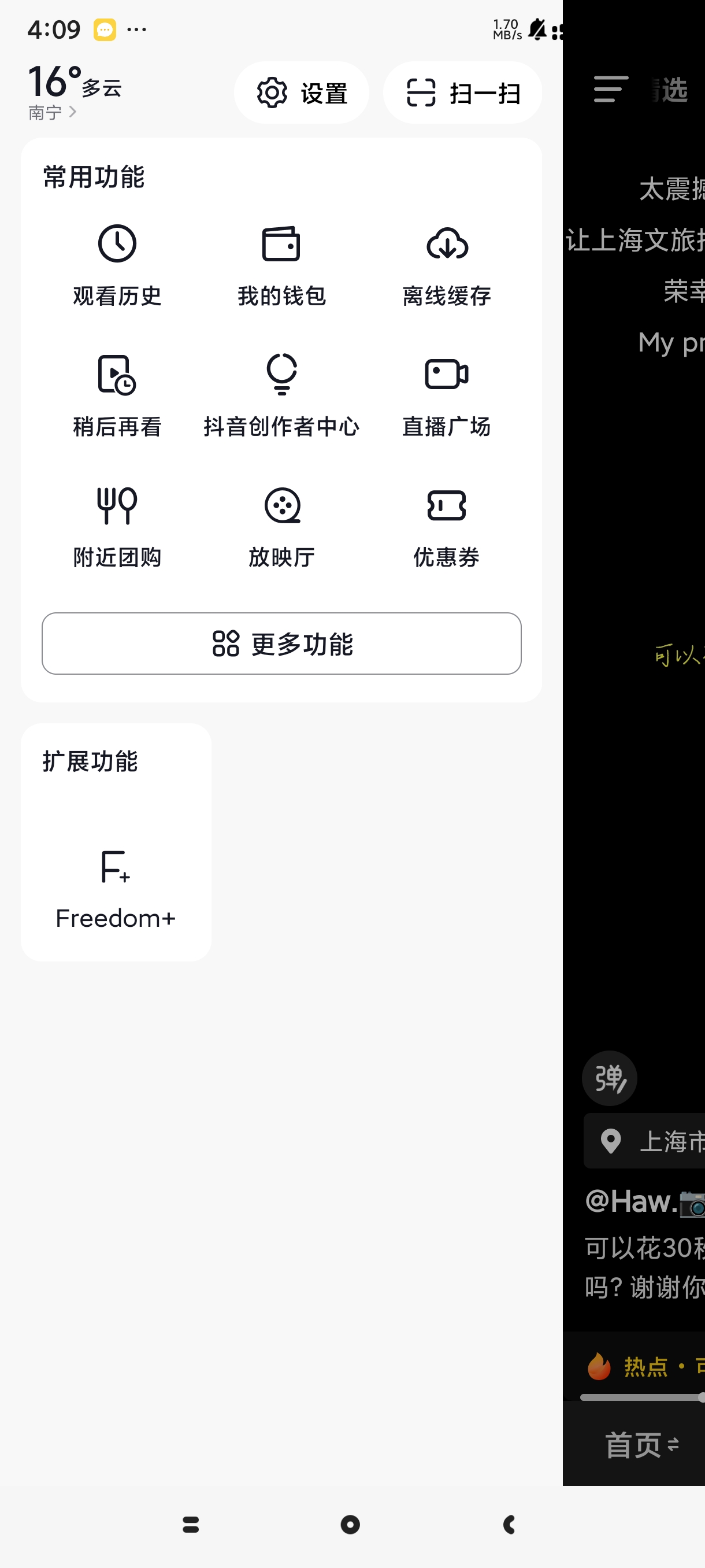This screenshot has width=705, height=1568.
Task: Launch the 扫一扫 scanner
Action: point(462,93)
